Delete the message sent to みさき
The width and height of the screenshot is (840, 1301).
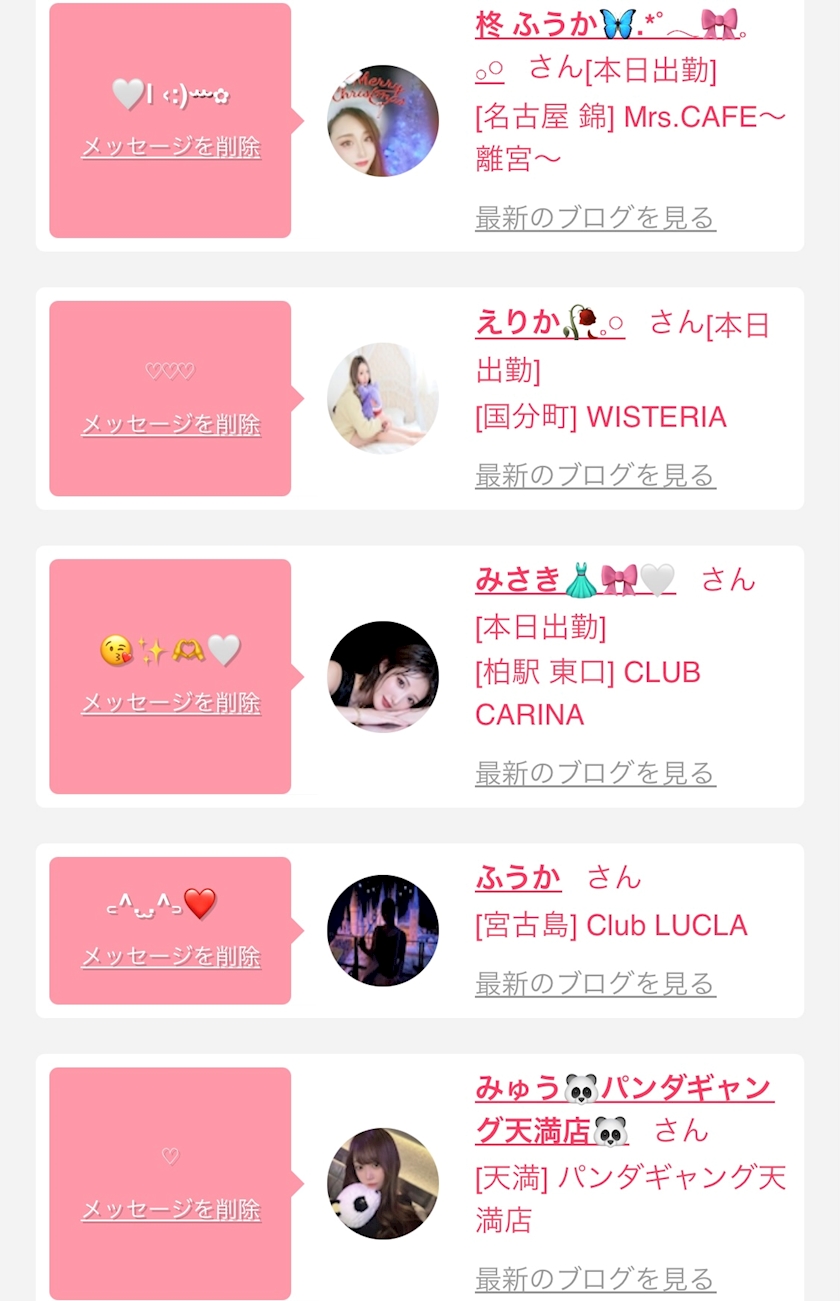click(x=170, y=703)
